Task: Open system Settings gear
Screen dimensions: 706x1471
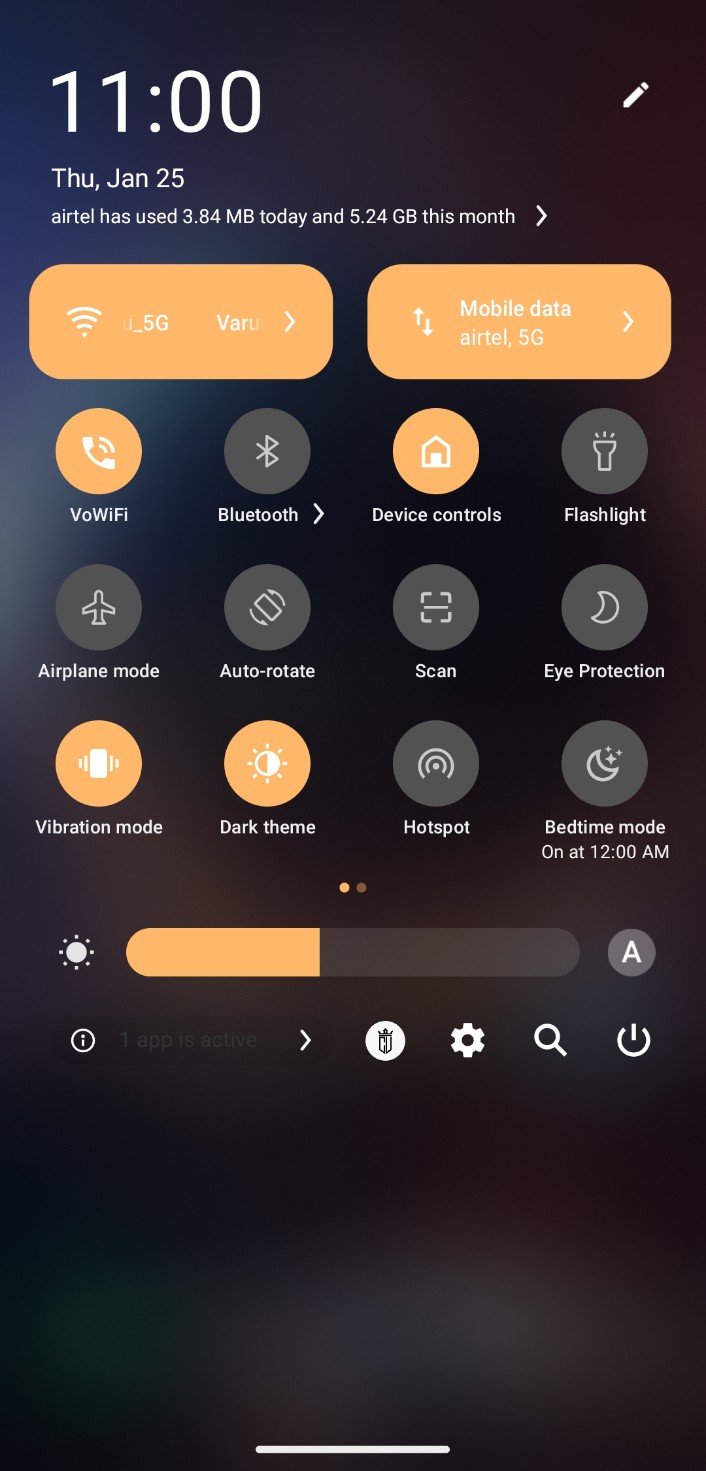Action: pyautogui.click(x=467, y=1041)
